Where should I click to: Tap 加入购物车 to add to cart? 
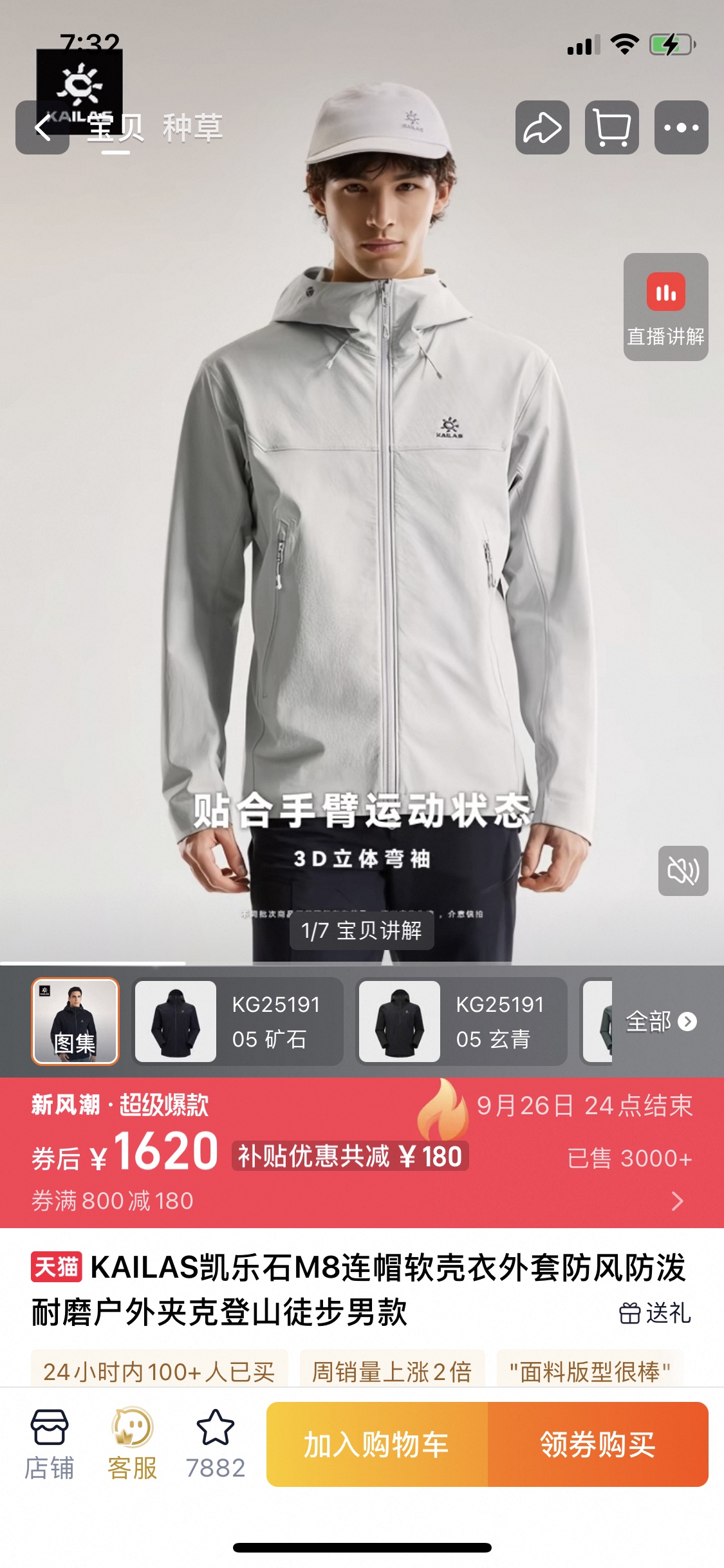[x=377, y=1444]
